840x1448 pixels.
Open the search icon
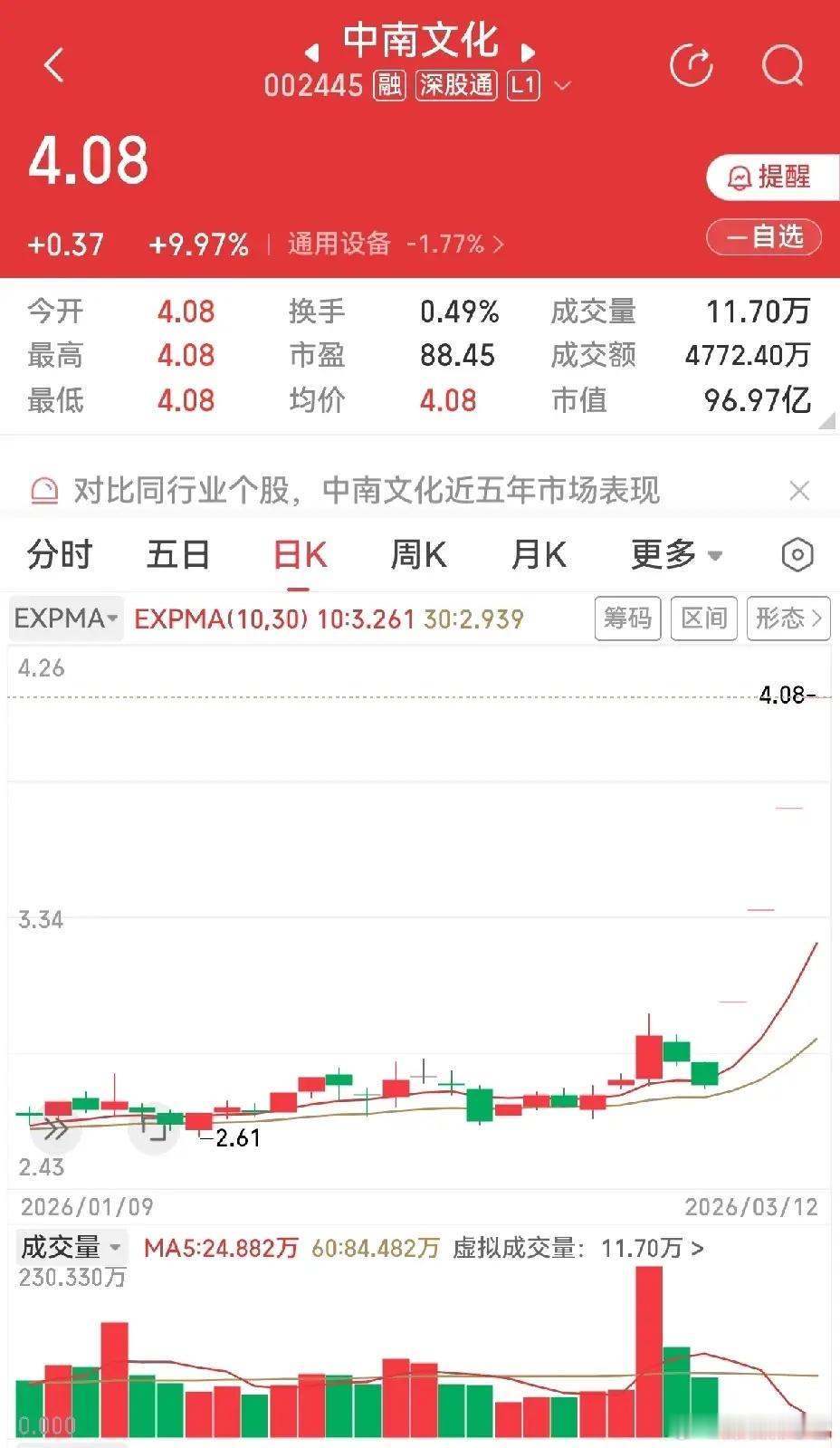point(782,65)
